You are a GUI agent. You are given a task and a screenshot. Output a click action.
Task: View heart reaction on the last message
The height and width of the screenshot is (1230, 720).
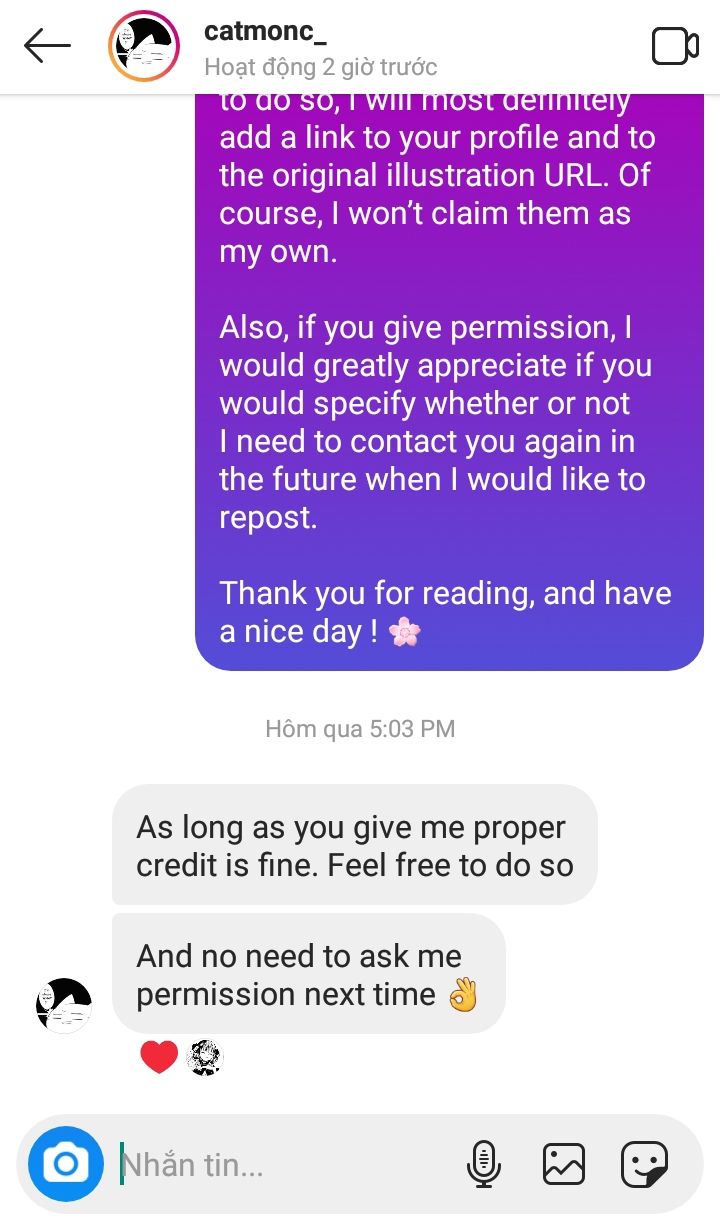159,1057
